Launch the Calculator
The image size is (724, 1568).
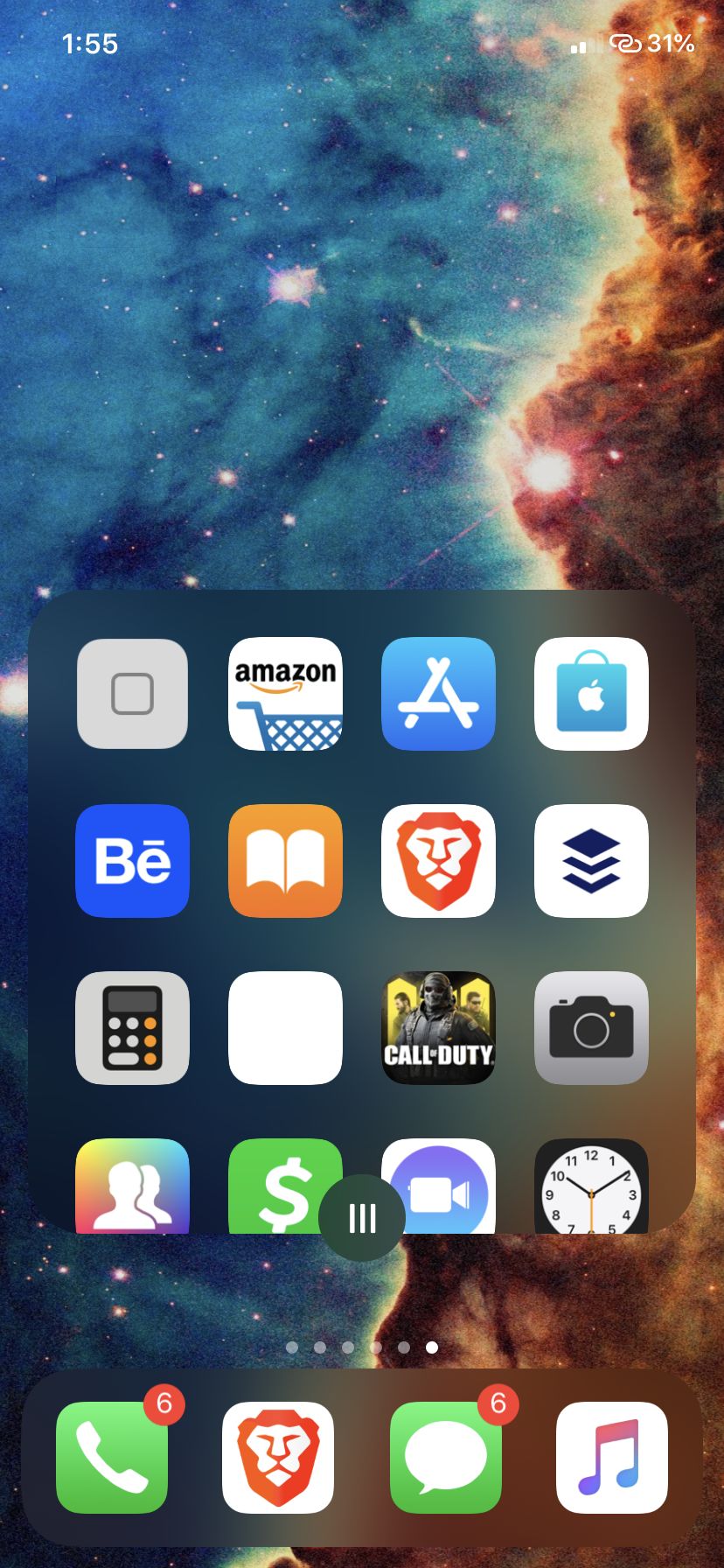coord(132,1028)
